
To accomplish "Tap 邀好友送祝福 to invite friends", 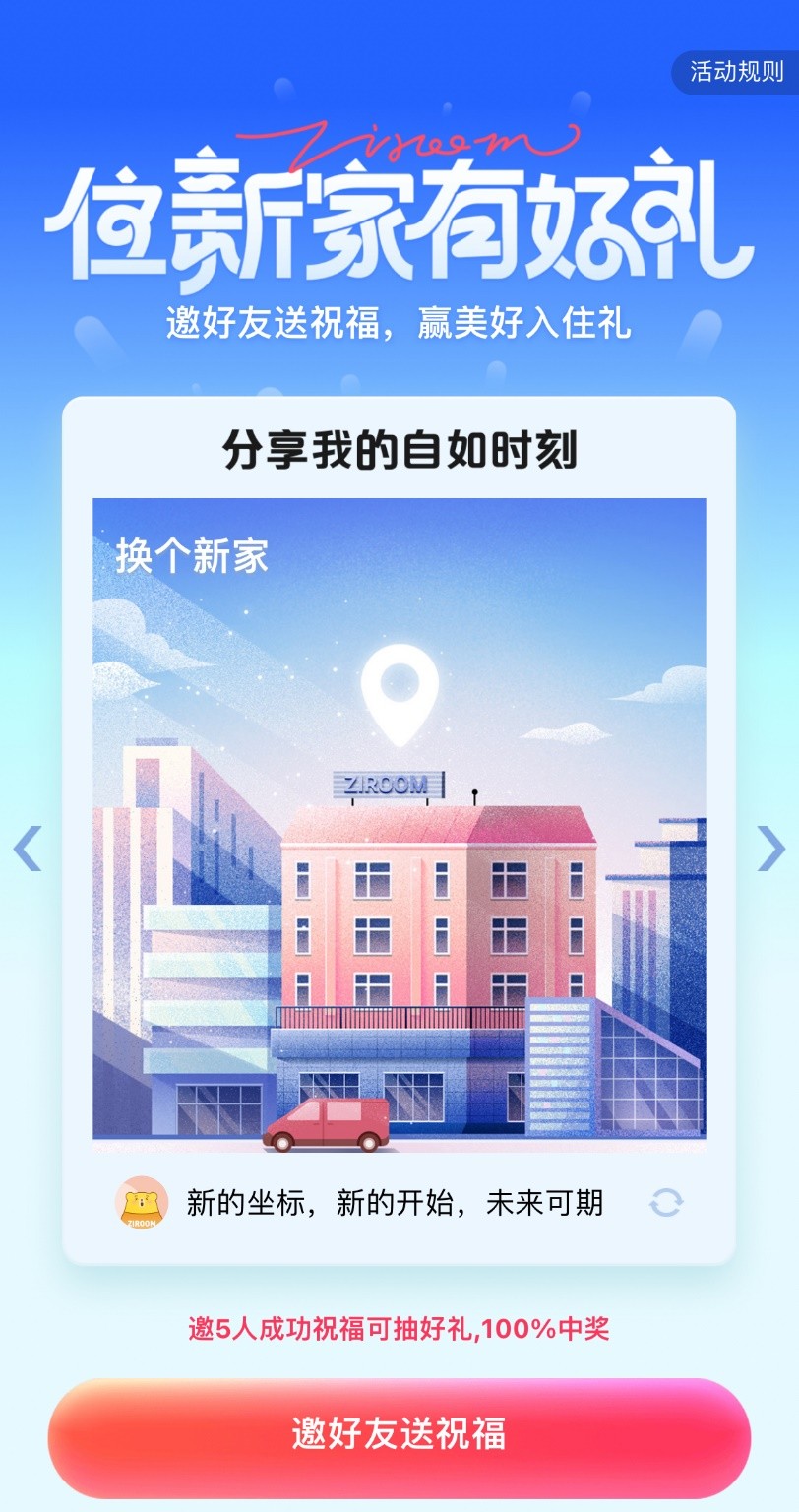I will 399,1434.
